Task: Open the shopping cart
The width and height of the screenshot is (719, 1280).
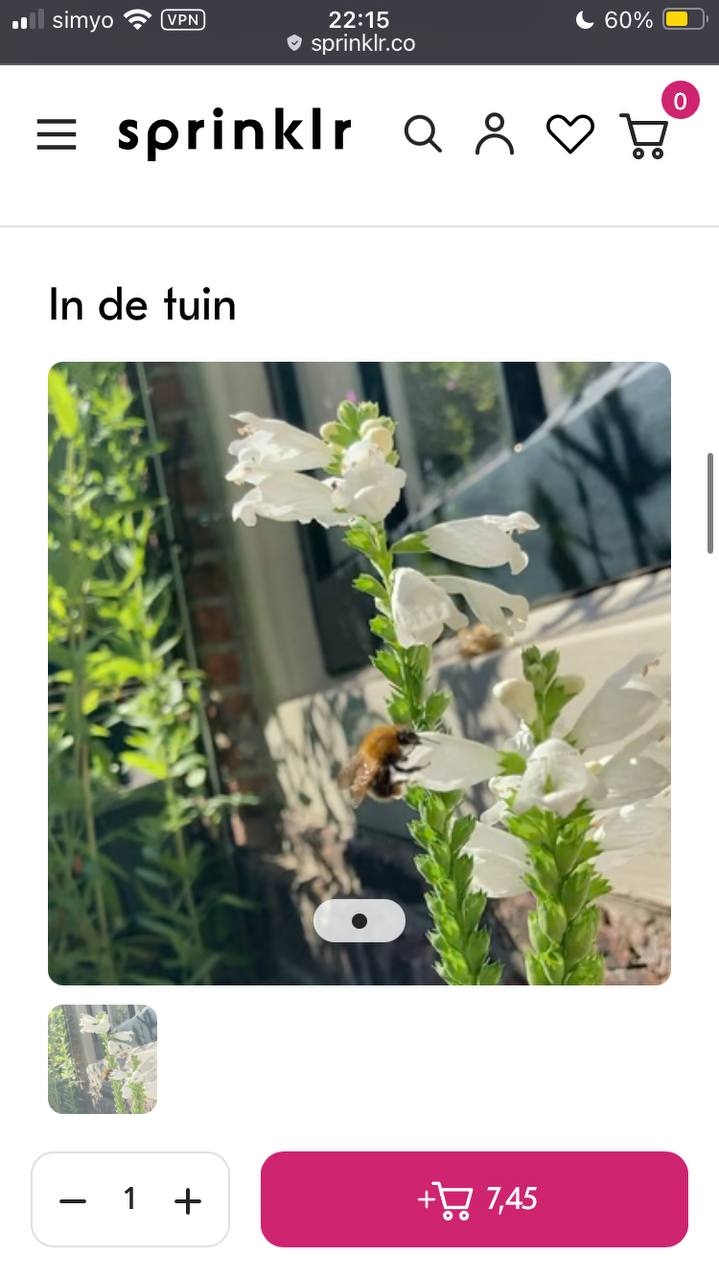Action: [x=645, y=136]
